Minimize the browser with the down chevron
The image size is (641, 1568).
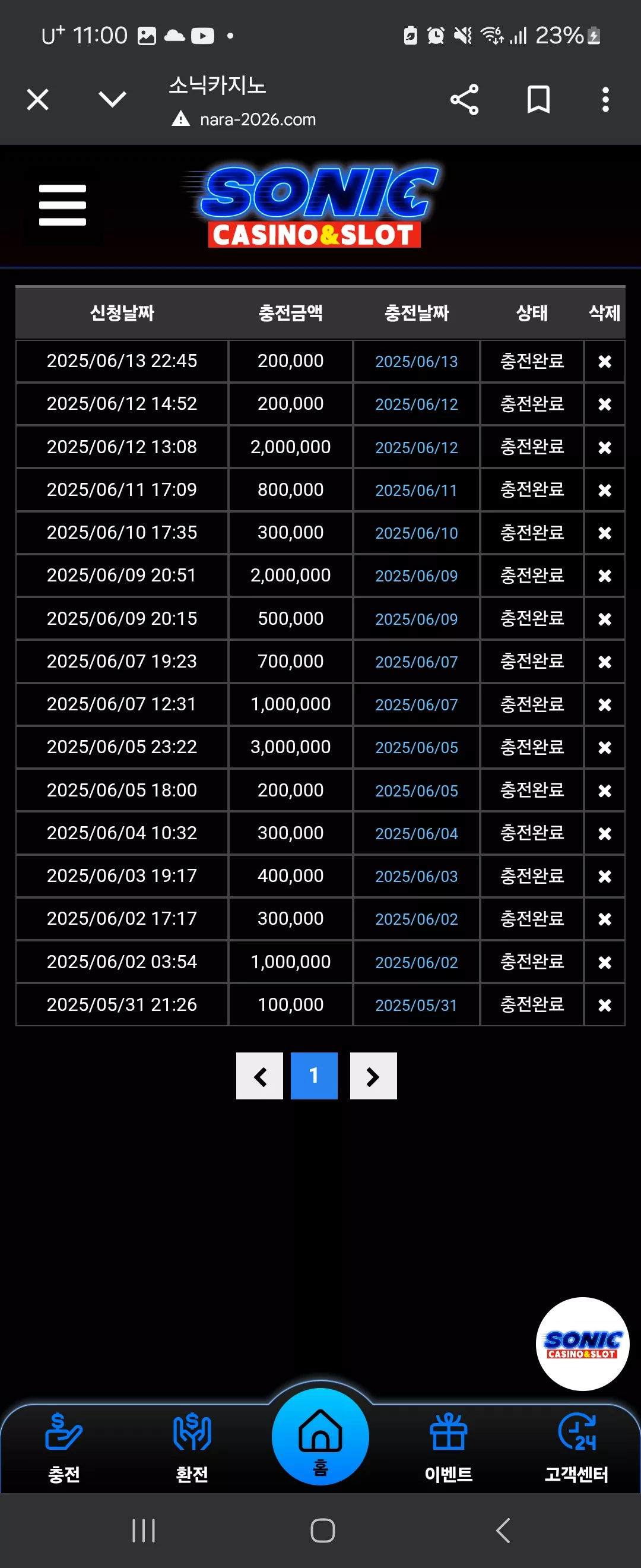[x=113, y=99]
